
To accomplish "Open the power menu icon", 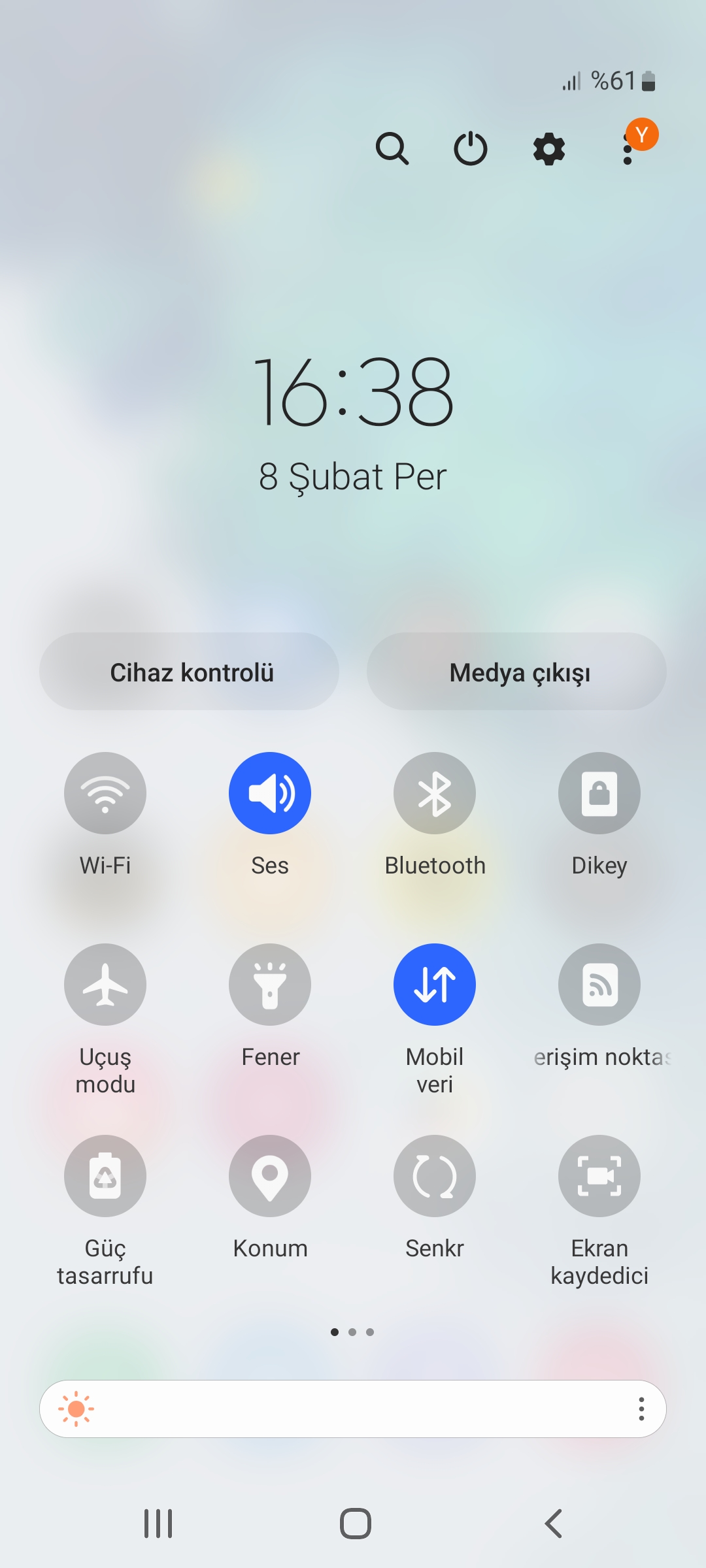I will pyautogui.click(x=471, y=149).
